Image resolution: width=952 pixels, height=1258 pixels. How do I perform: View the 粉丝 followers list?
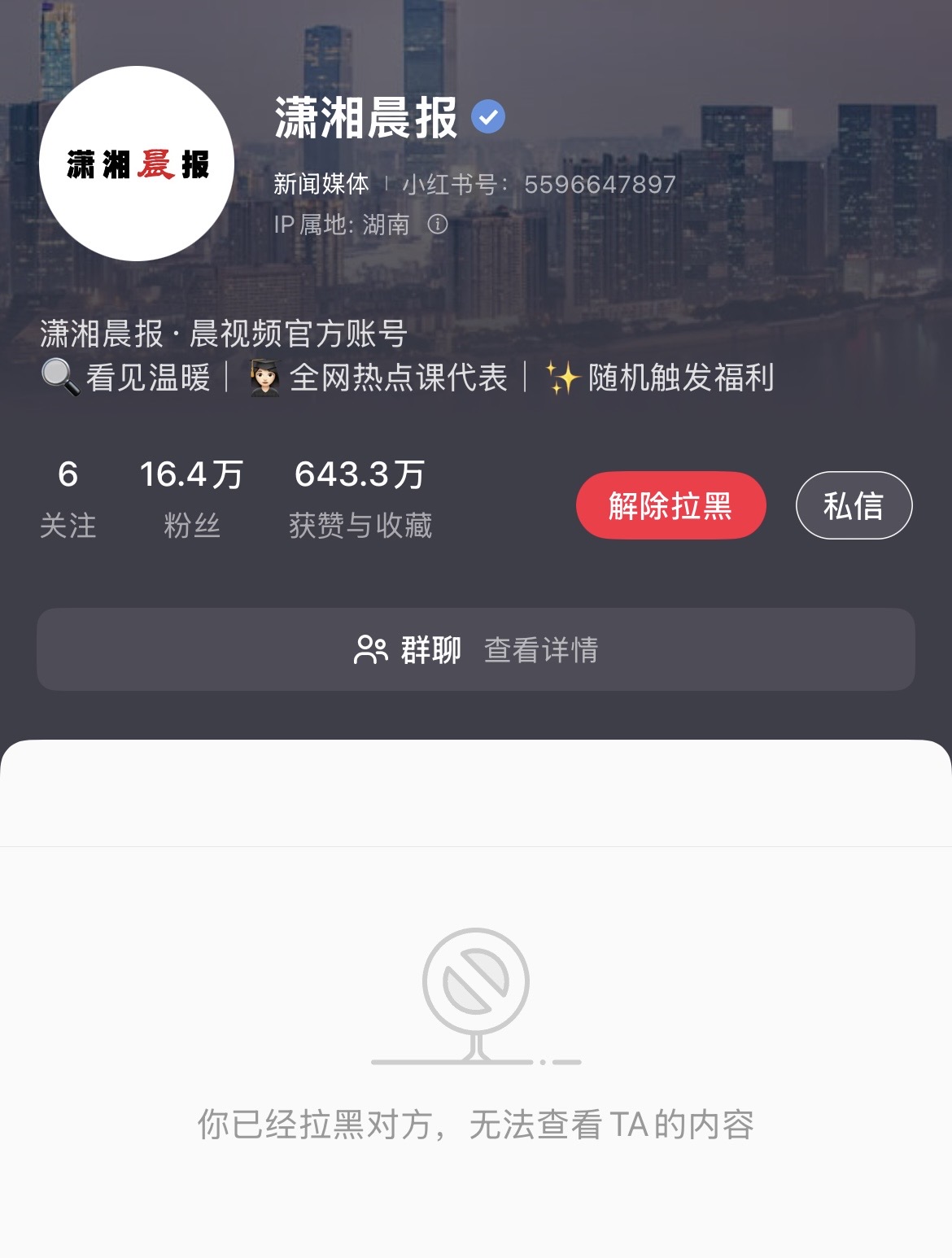[191, 498]
